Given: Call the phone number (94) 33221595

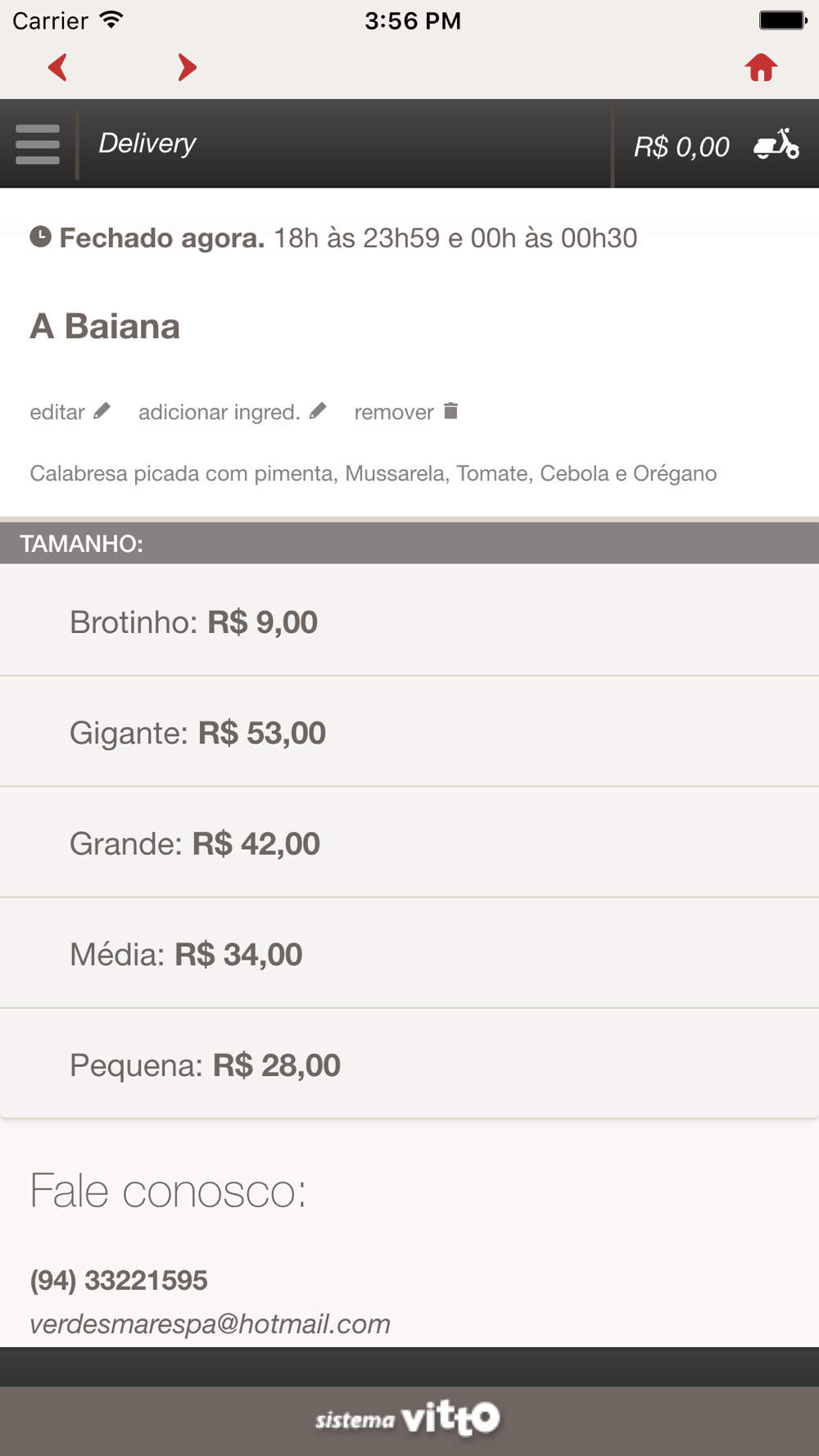Looking at the screenshot, I should pyautogui.click(x=119, y=1280).
